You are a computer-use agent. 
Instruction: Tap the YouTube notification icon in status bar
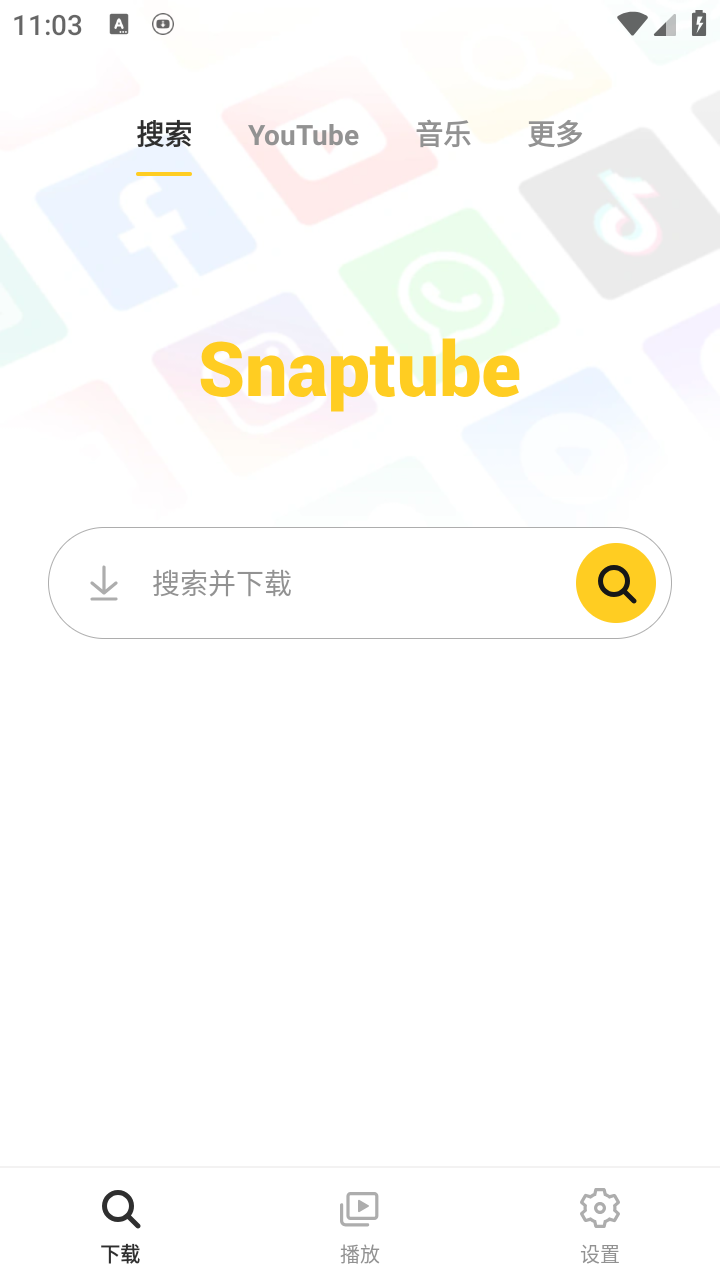coord(162,24)
